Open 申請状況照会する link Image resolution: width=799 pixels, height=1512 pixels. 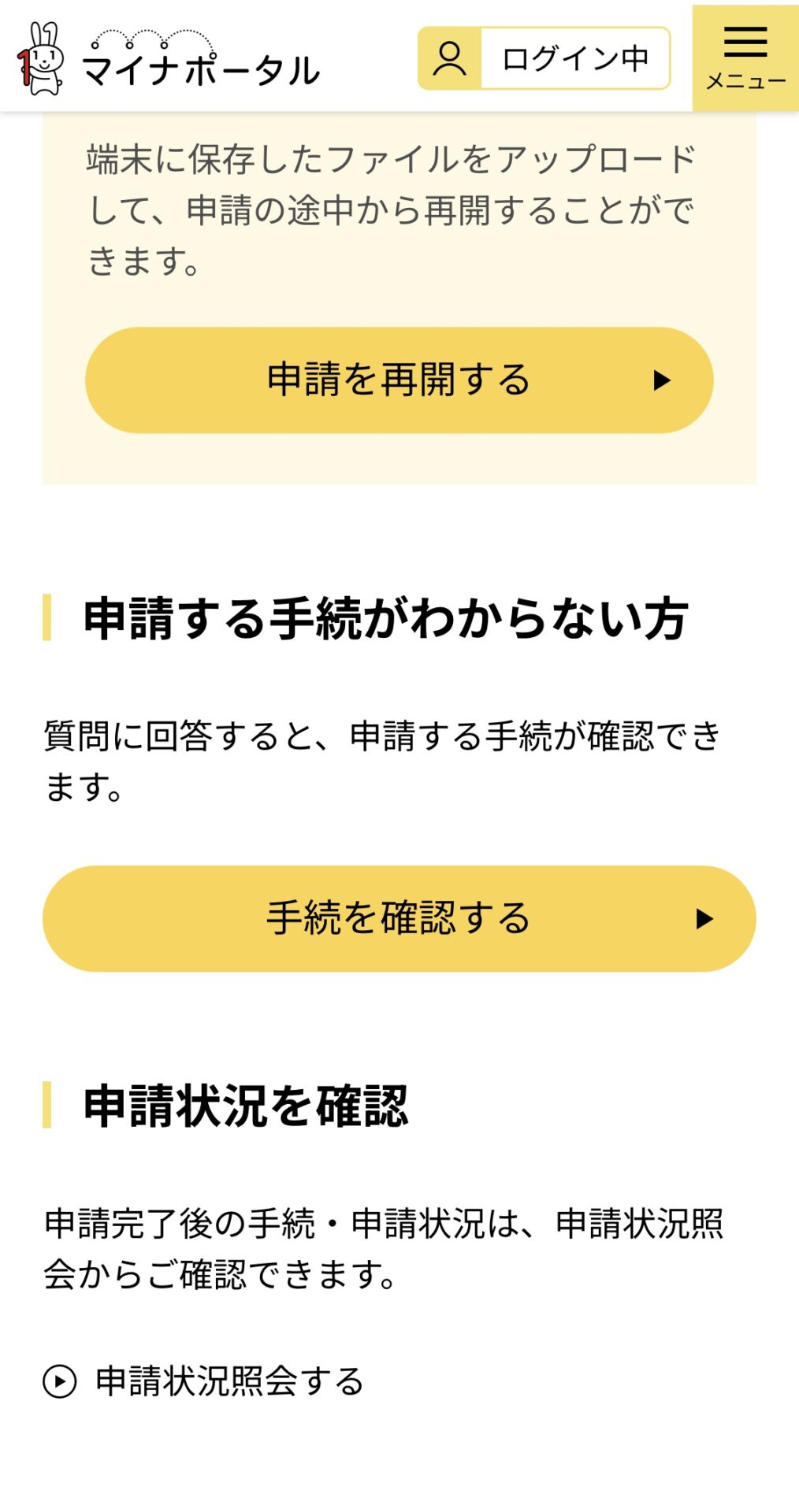[x=203, y=1381]
